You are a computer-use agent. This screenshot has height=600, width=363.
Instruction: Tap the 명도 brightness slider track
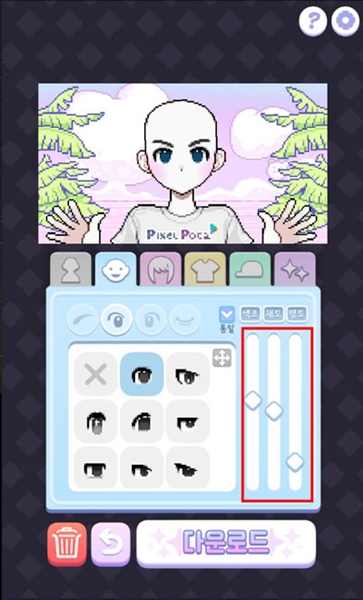coord(295,411)
